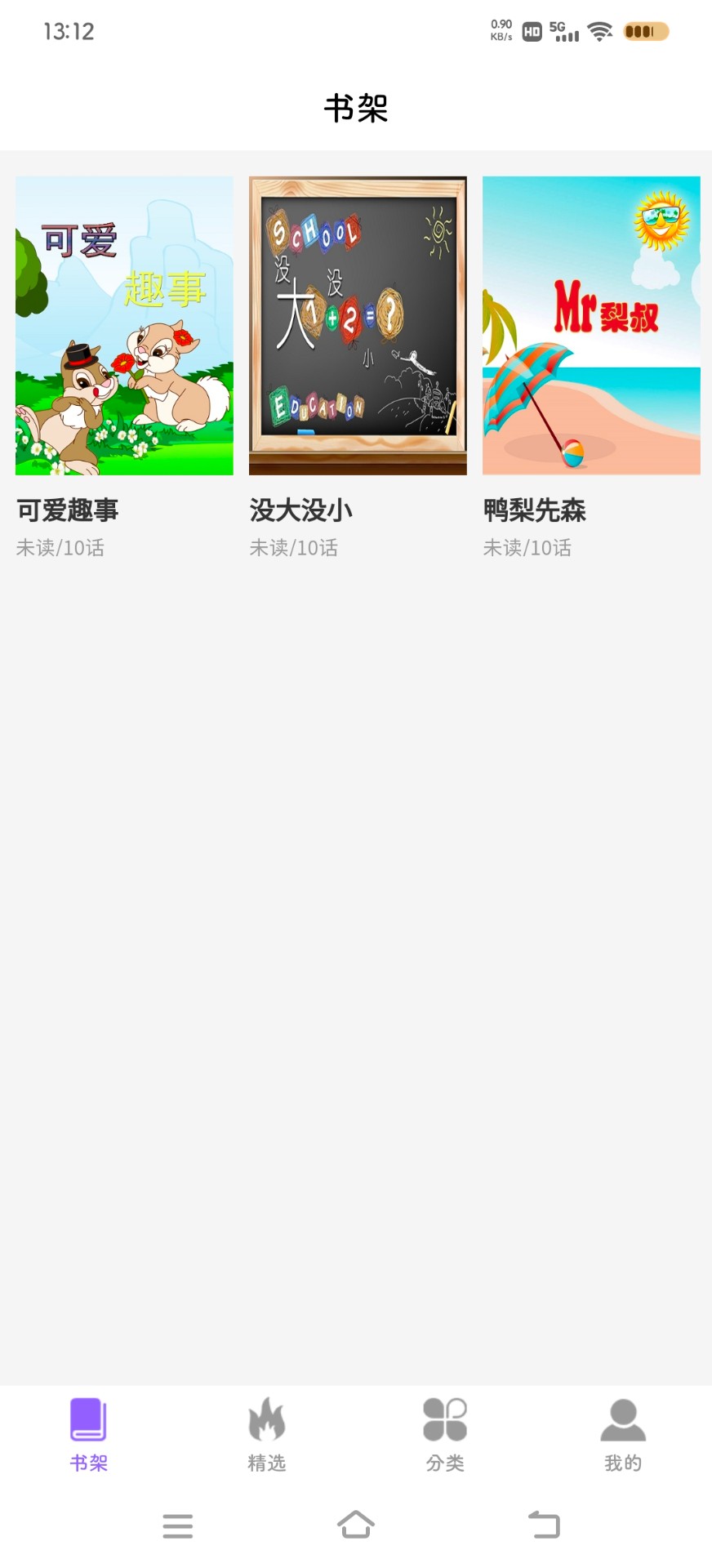
Task: Open the 可爱趣事 comic cover
Action: coord(123,325)
